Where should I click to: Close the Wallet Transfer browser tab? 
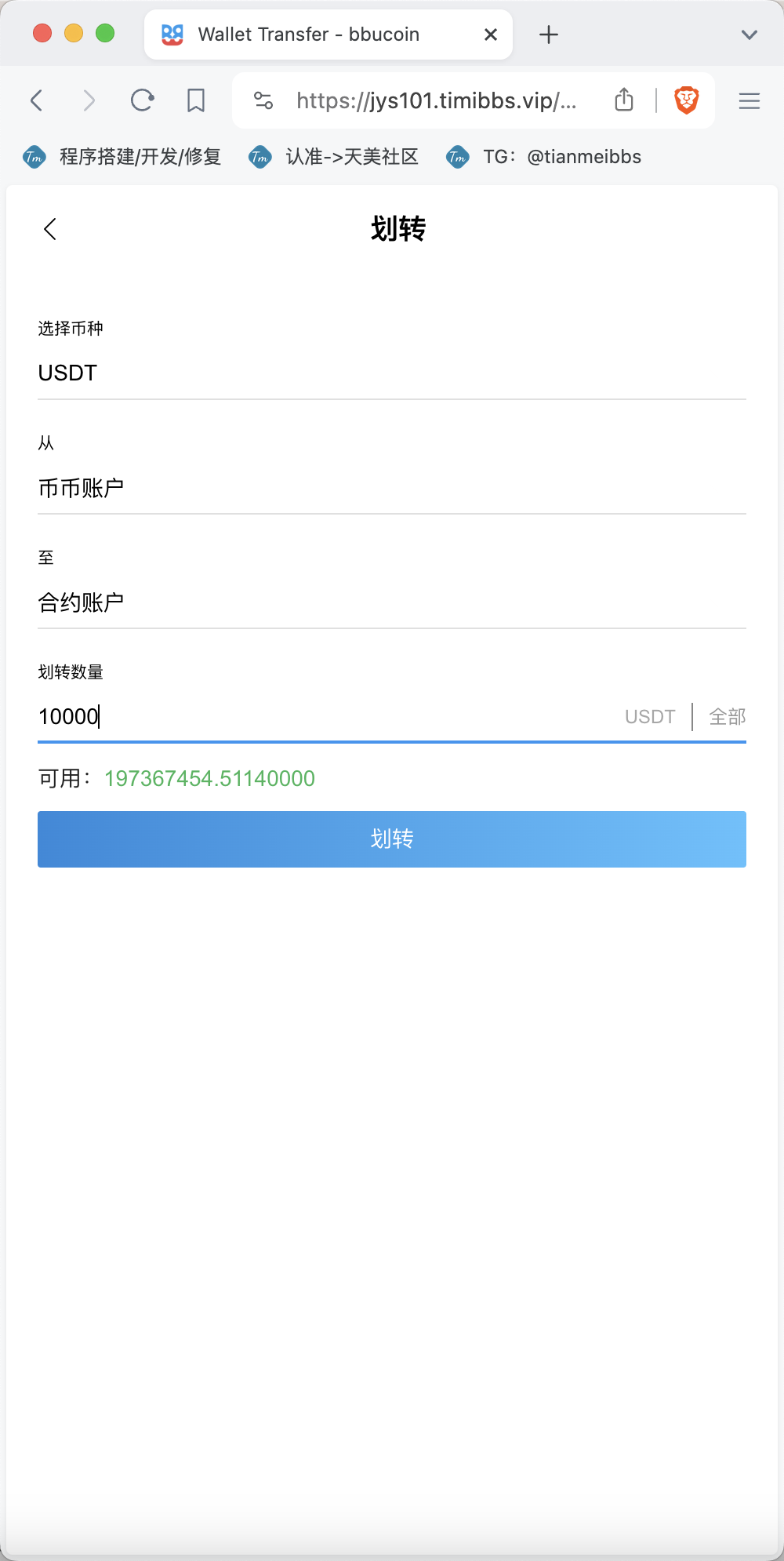(491, 35)
